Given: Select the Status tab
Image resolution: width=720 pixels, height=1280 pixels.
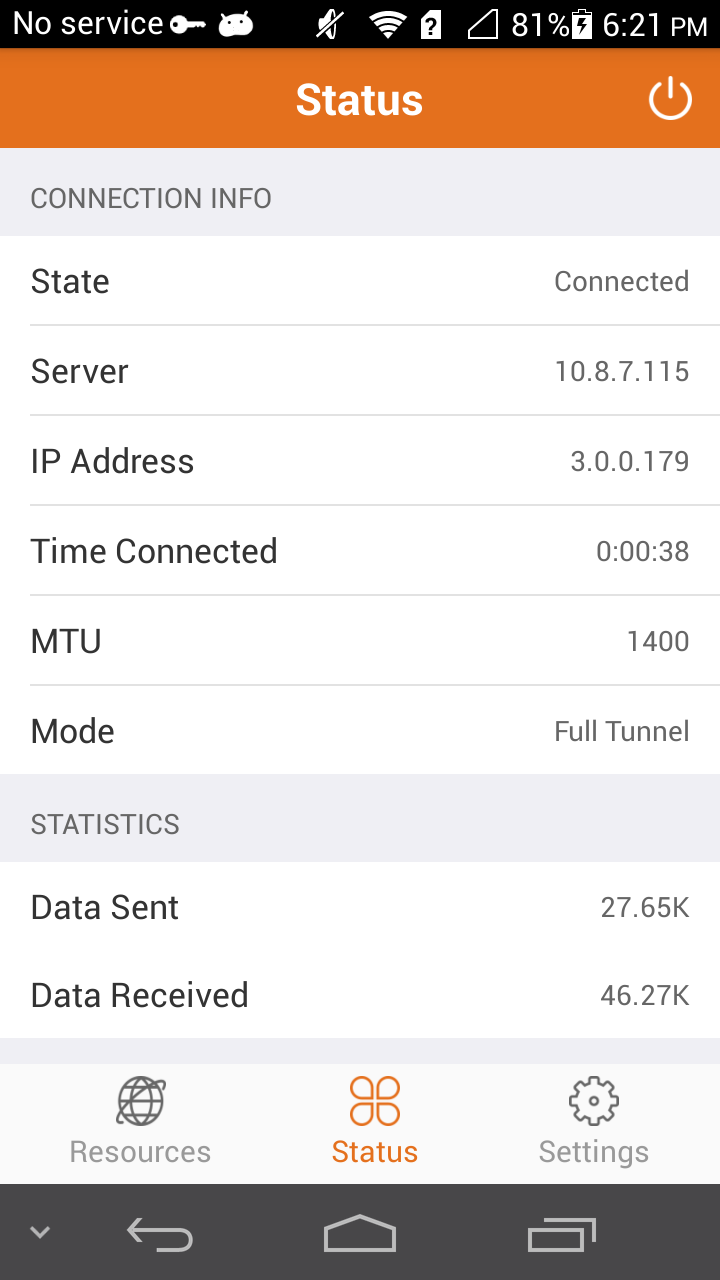Looking at the screenshot, I should click(374, 1122).
